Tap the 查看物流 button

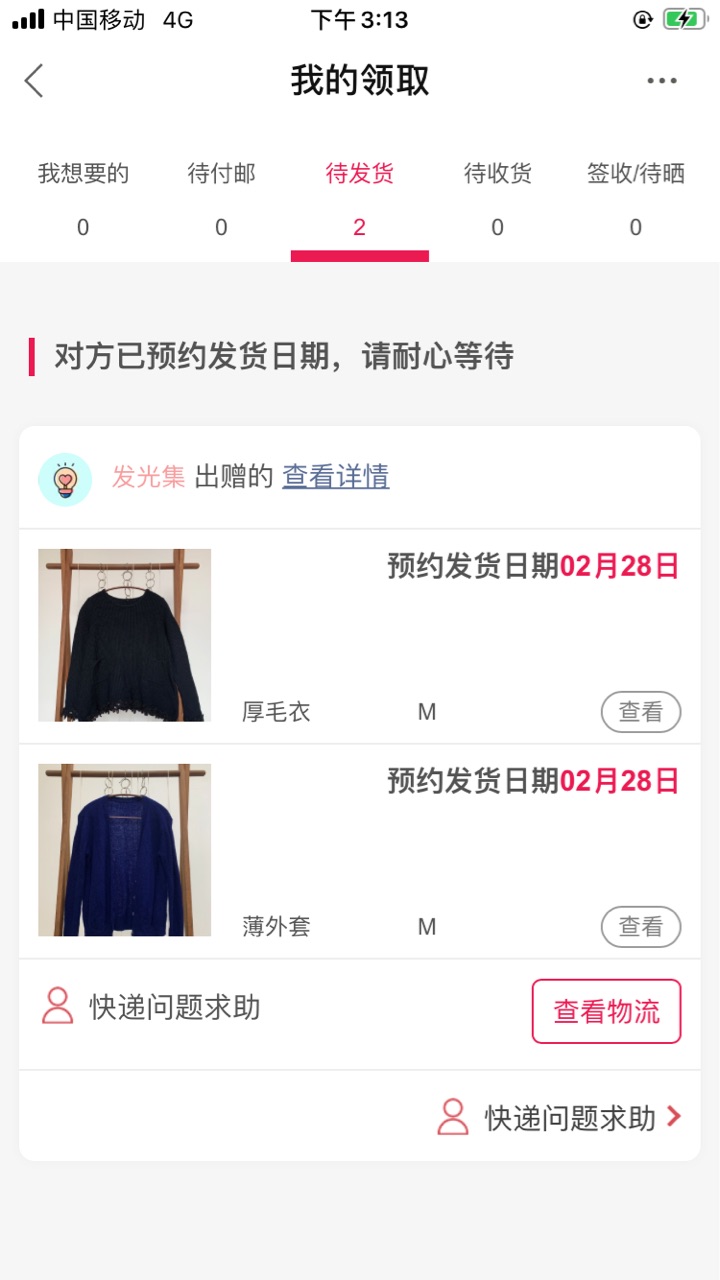pyautogui.click(x=607, y=1011)
